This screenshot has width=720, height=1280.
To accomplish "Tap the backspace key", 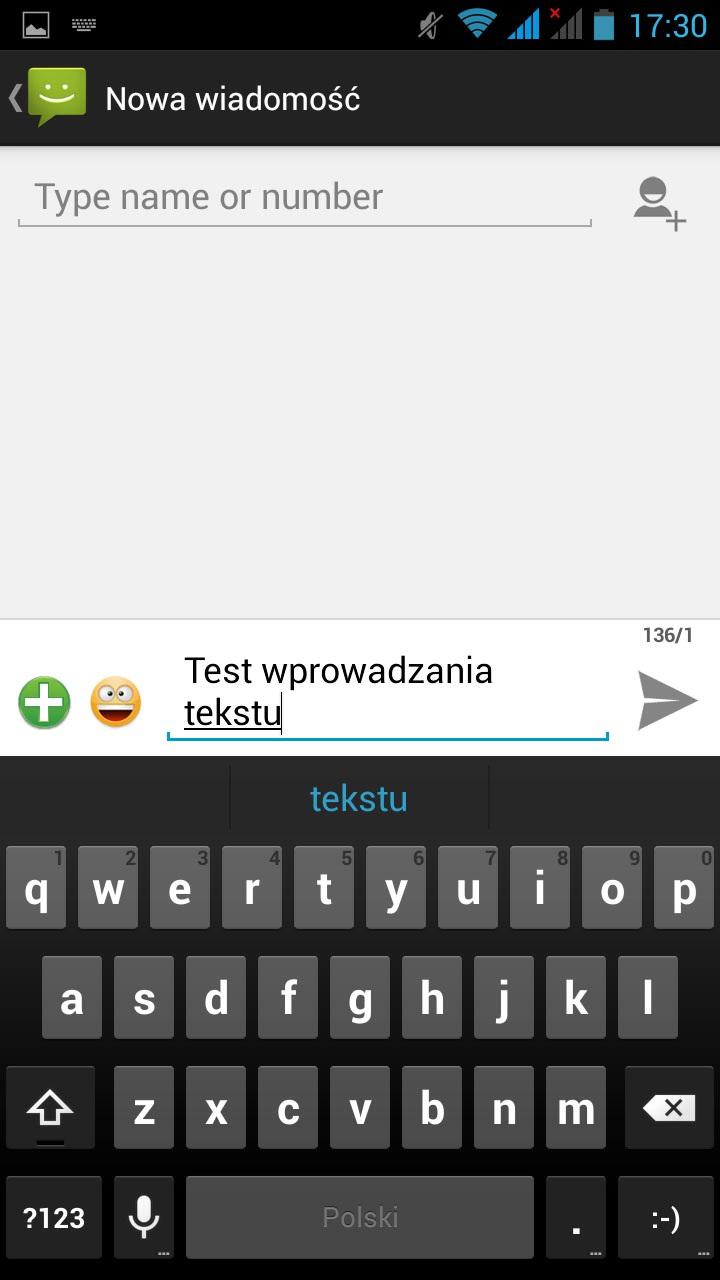I will 669,1108.
